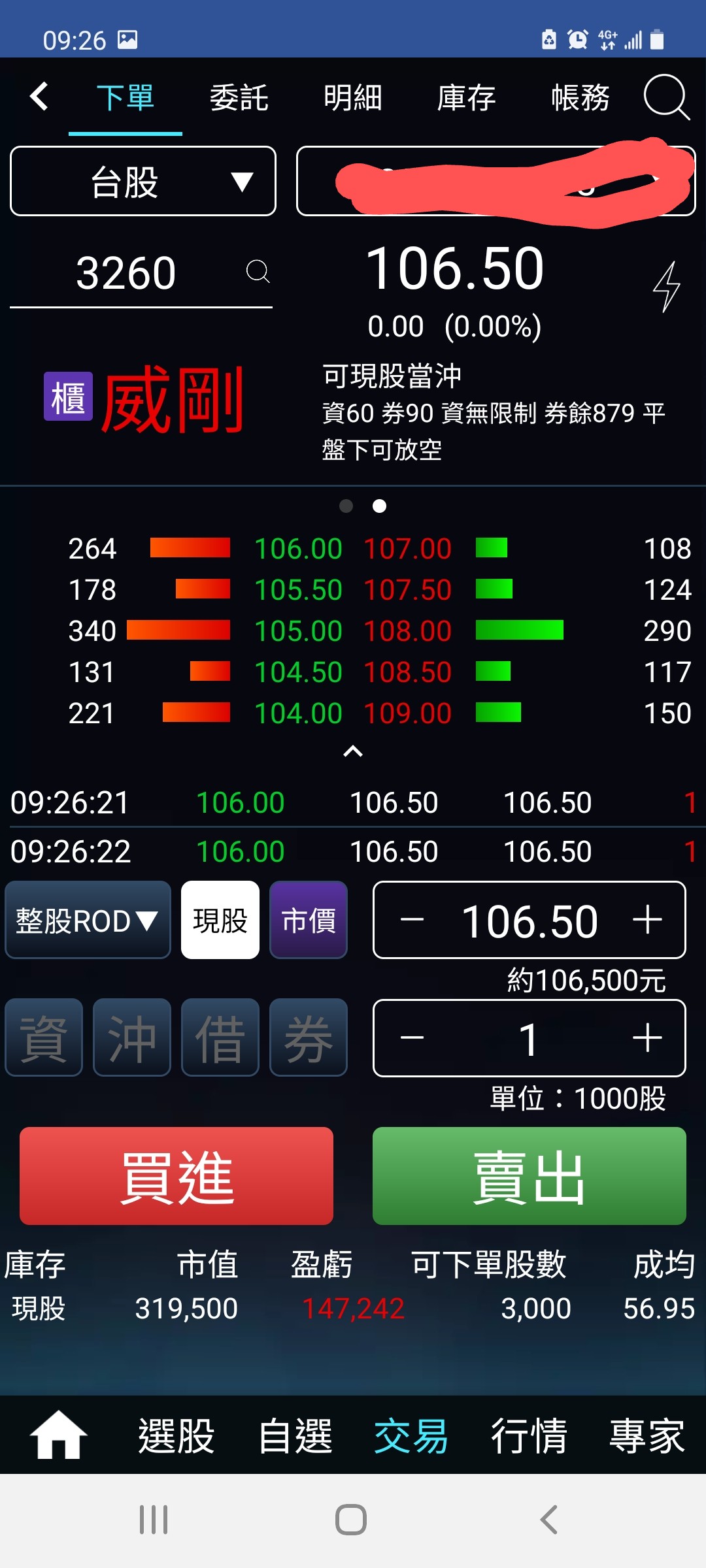Decrease the order quantity with minus
Viewport: 706px width, 1568px height.
(x=412, y=1037)
